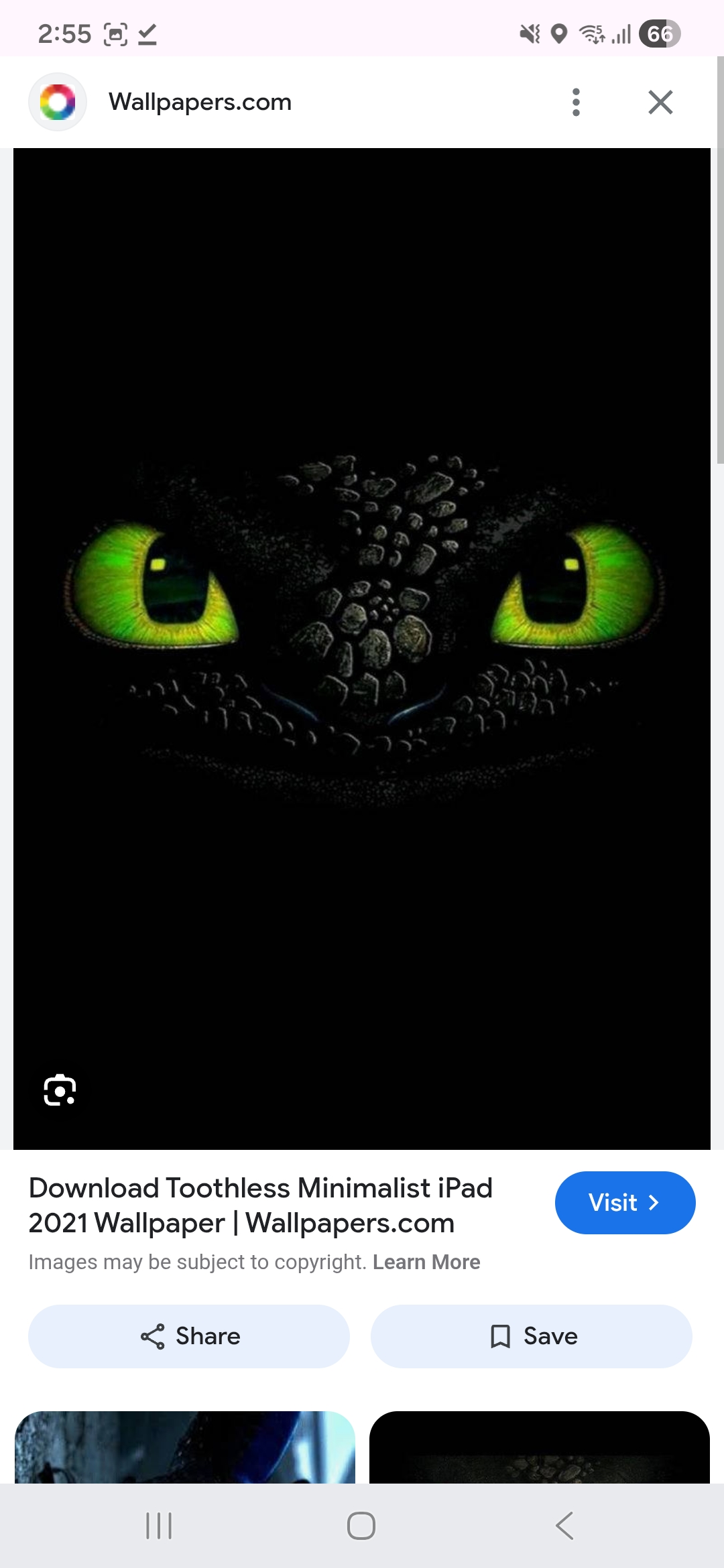This screenshot has width=724, height=1568.
Task: Open the Learn More copyright link
Action: (x=426, y=1262)
